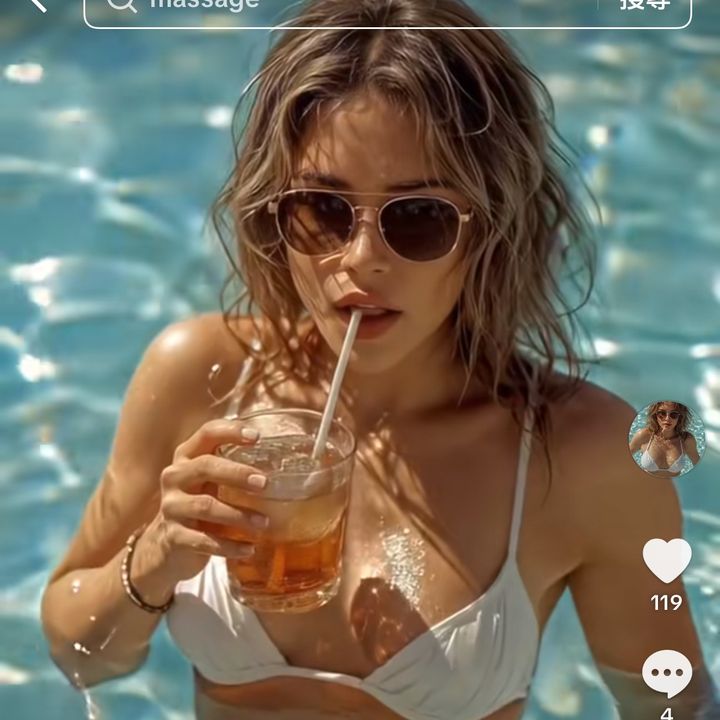This screenshot has width=720, height=720.
Task: Tap the search field containing massage
Action: (341, 8)
